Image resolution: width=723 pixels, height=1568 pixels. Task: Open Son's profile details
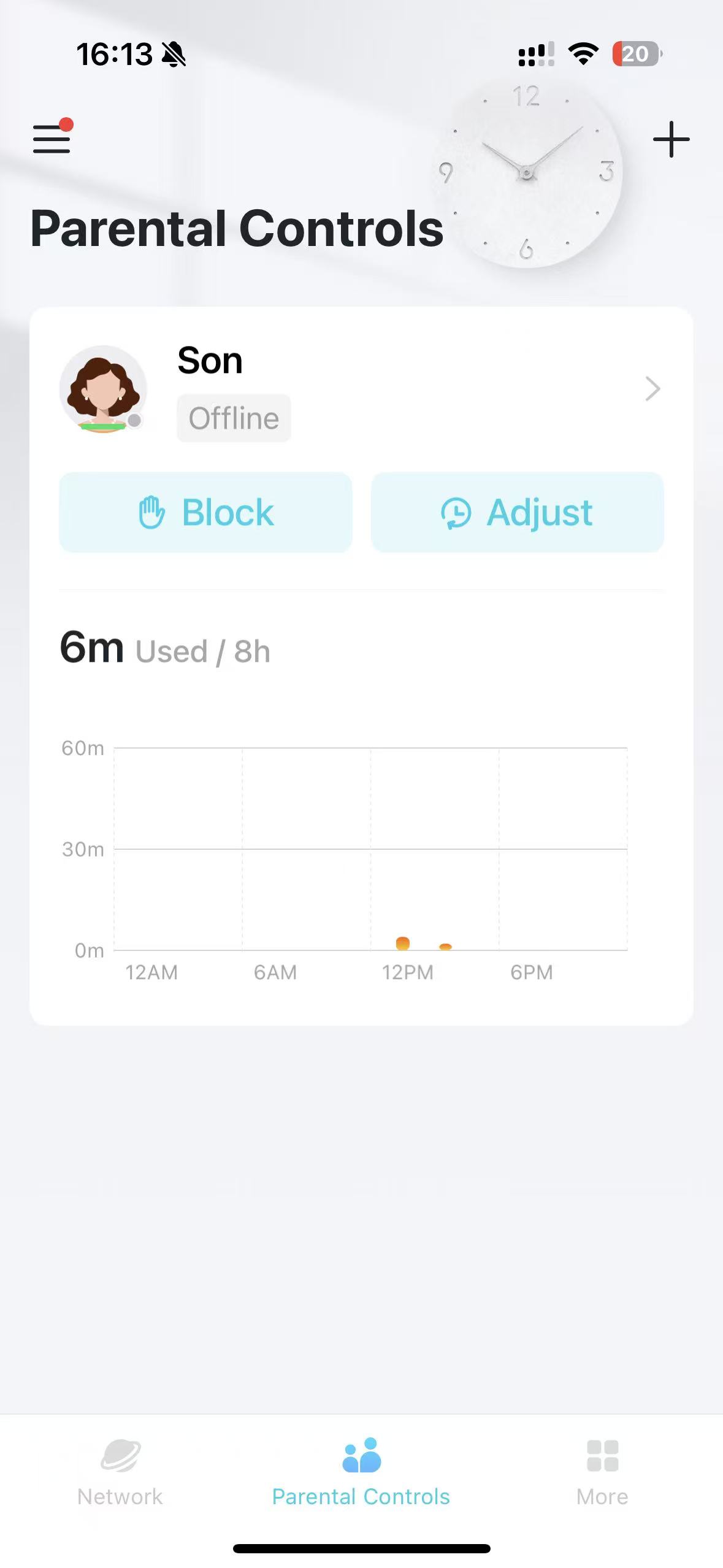pyautogui.click(x=652, y=389)
